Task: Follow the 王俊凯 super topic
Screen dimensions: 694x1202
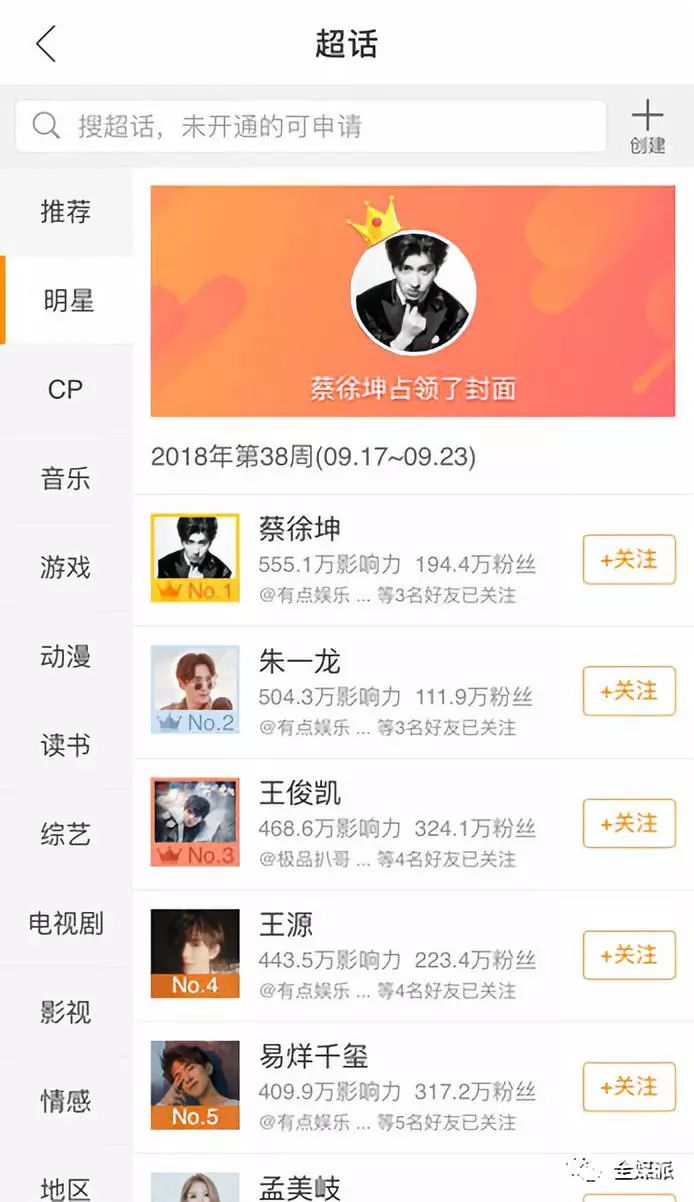Action: pos(629,823)
